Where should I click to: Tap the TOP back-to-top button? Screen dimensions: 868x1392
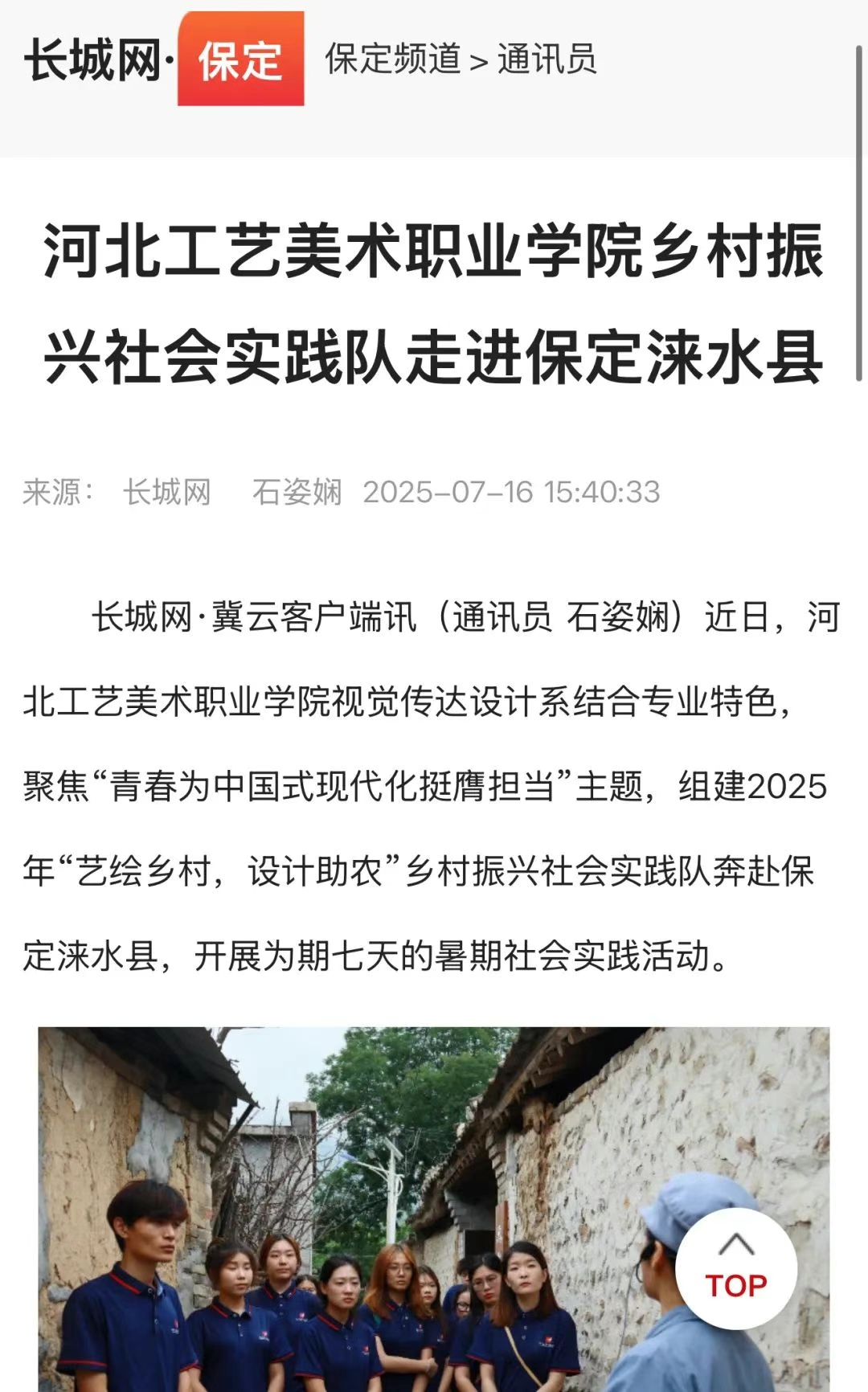point(735,1268)
